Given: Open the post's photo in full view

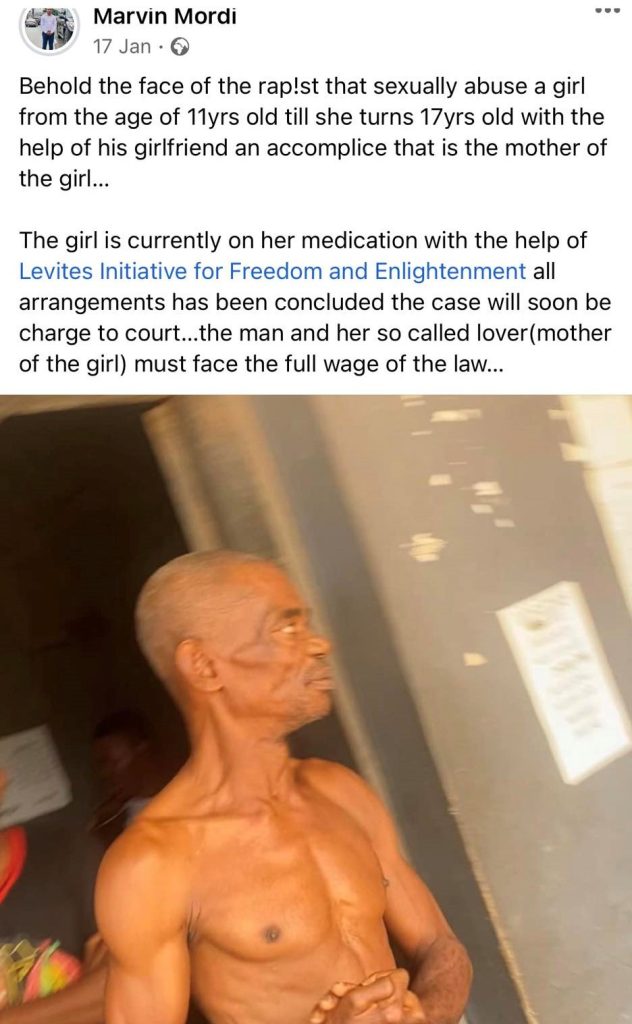Looking at the screenshot, I should pyautogui.click(x=316, y=709).
